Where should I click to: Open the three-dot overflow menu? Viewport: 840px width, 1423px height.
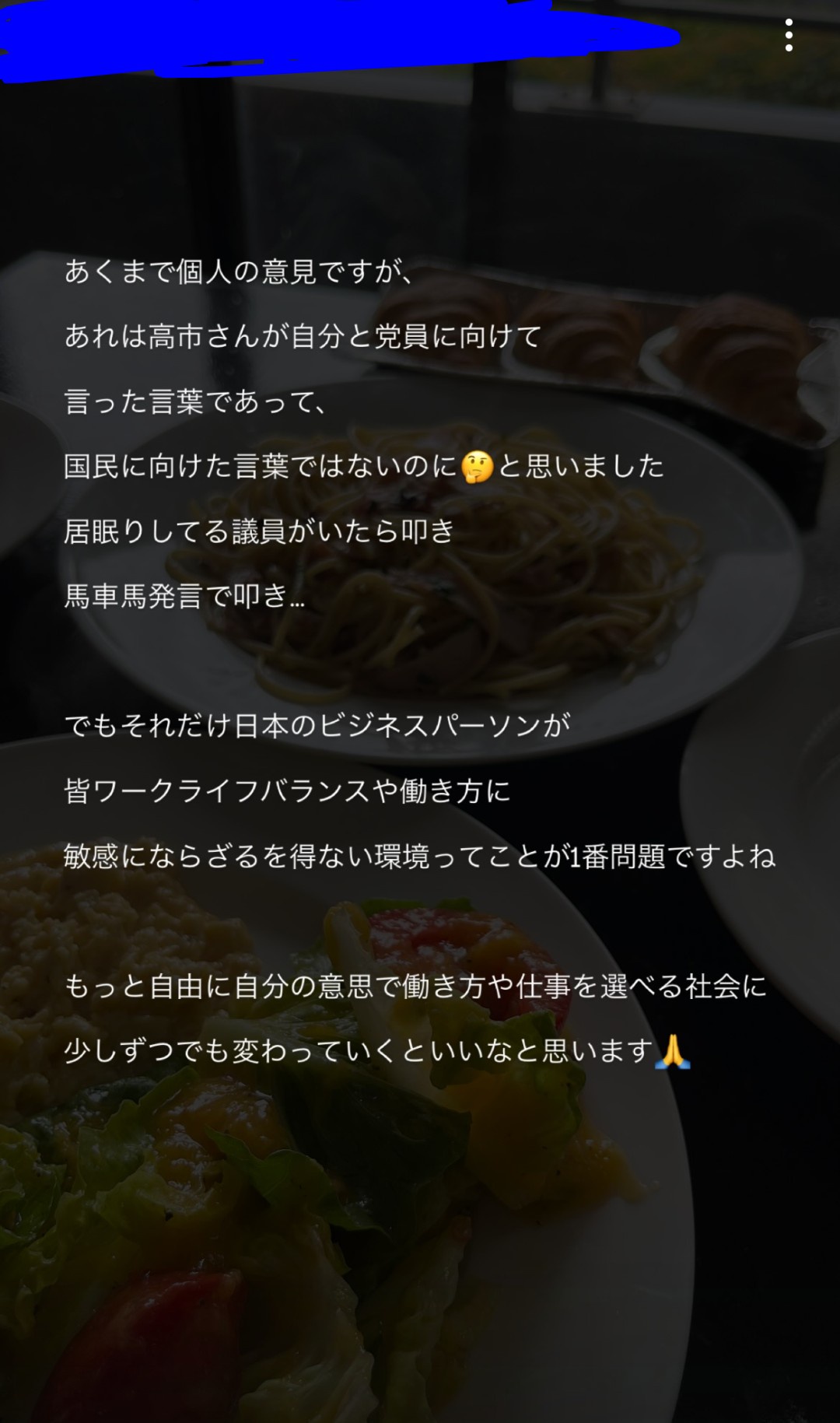[x=789, y=36]
